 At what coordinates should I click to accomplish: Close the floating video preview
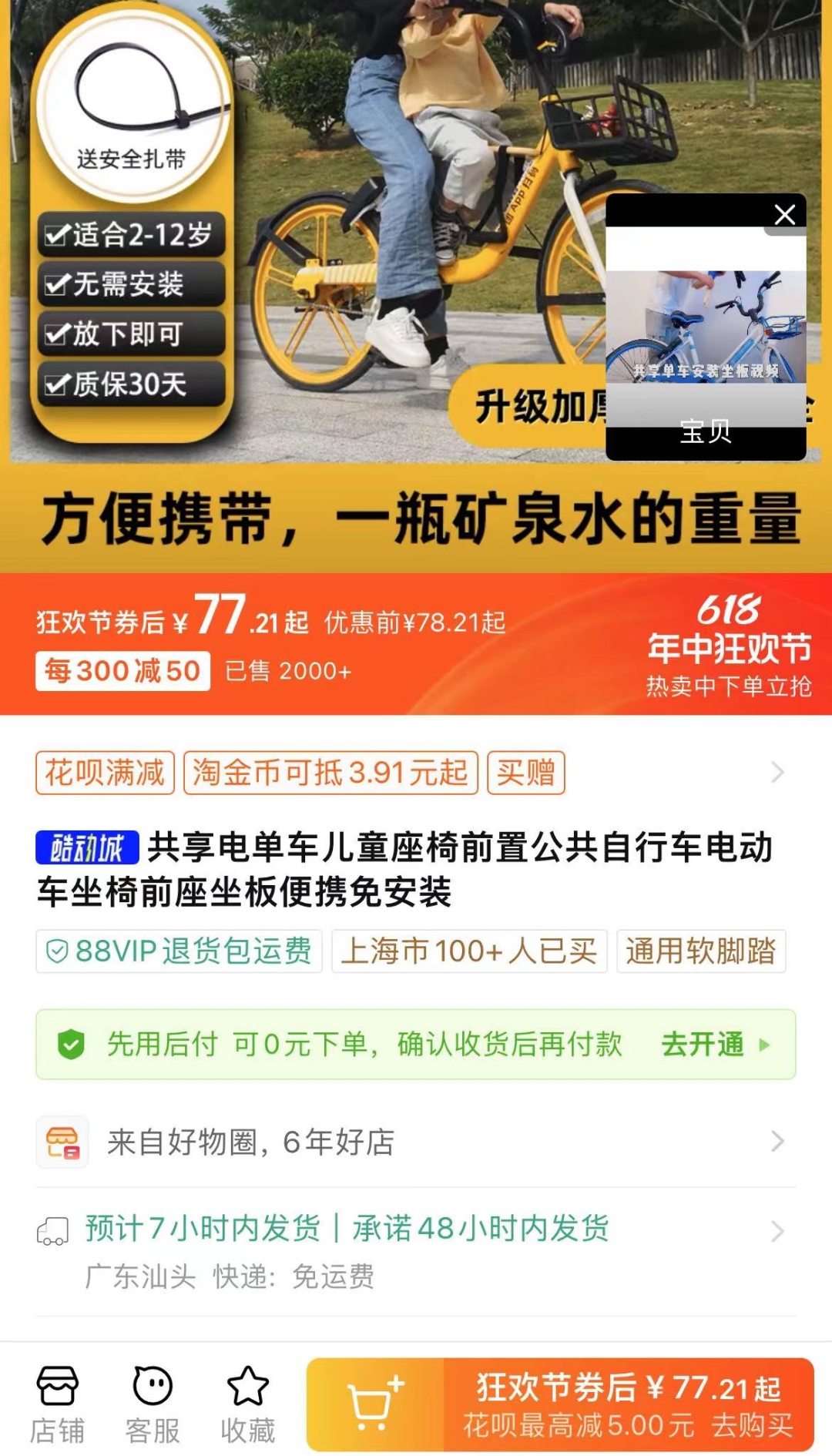tap(784, 214)
